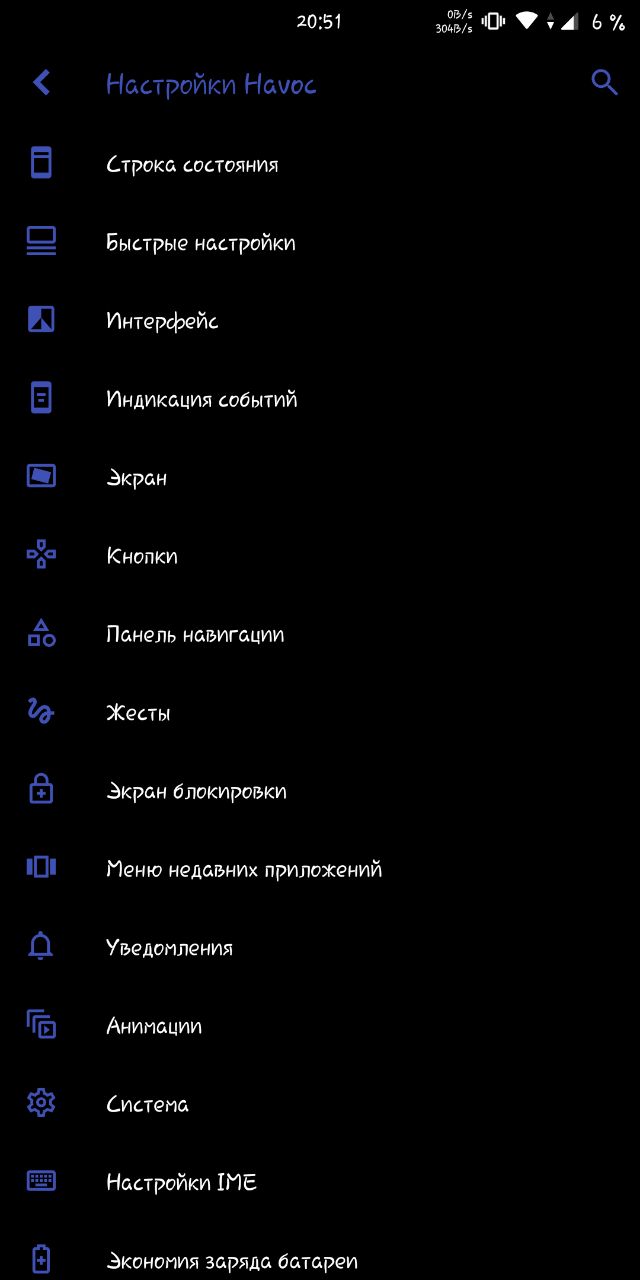Viewport: 640px width, 1280px height.
Task: Go back from Настройки Havoc
Action: point(41,83)
